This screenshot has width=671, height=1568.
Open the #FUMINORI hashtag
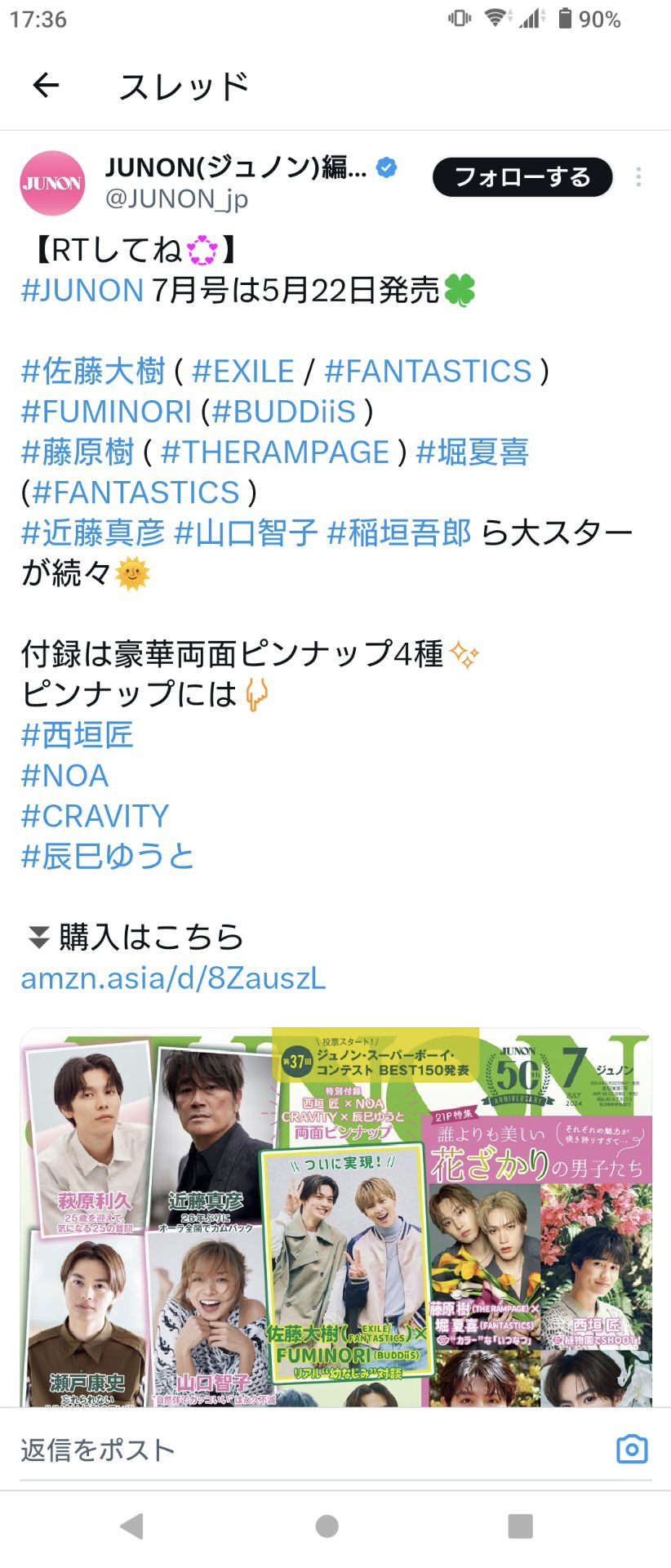click(x=106, y=412)
